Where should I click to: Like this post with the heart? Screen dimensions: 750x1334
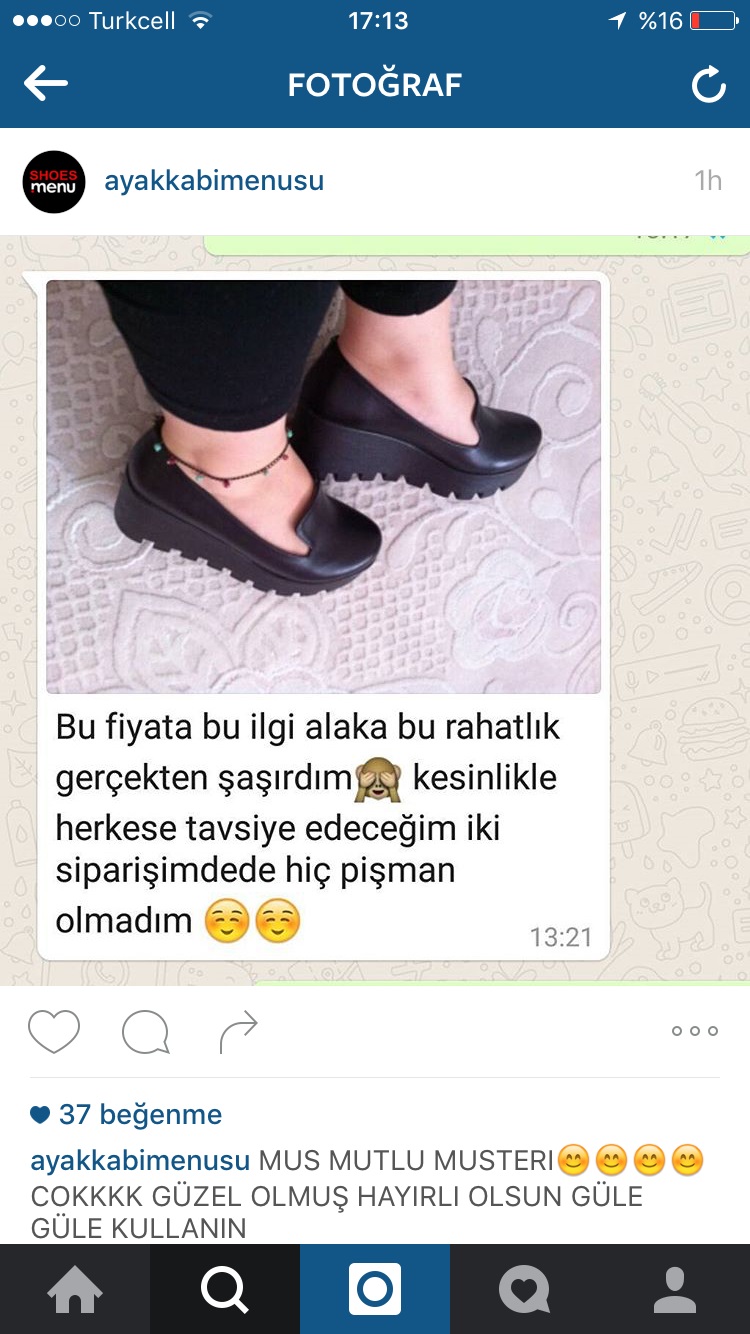pyautogui.click(x=54, y=1031)
